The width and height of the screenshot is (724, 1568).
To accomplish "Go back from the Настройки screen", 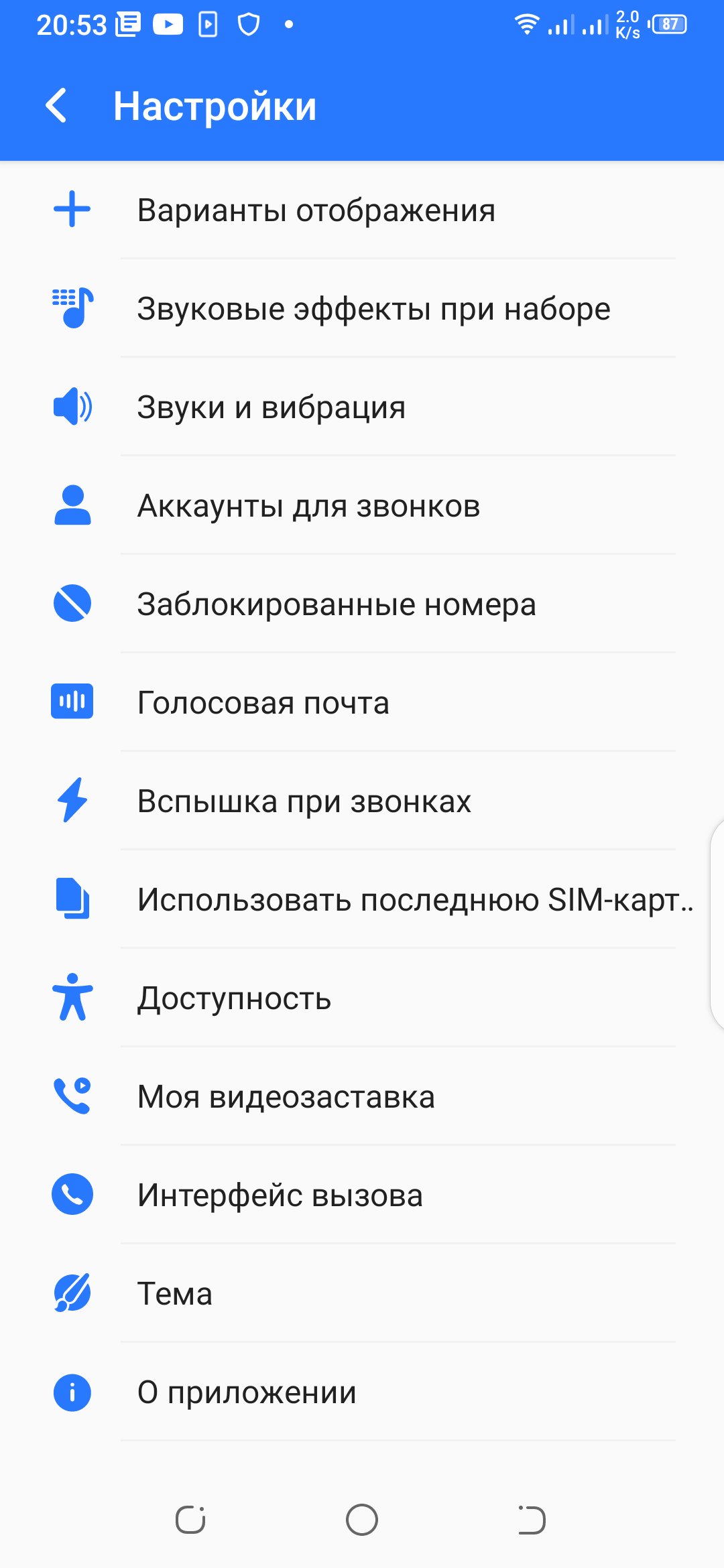I will (56, 106).
